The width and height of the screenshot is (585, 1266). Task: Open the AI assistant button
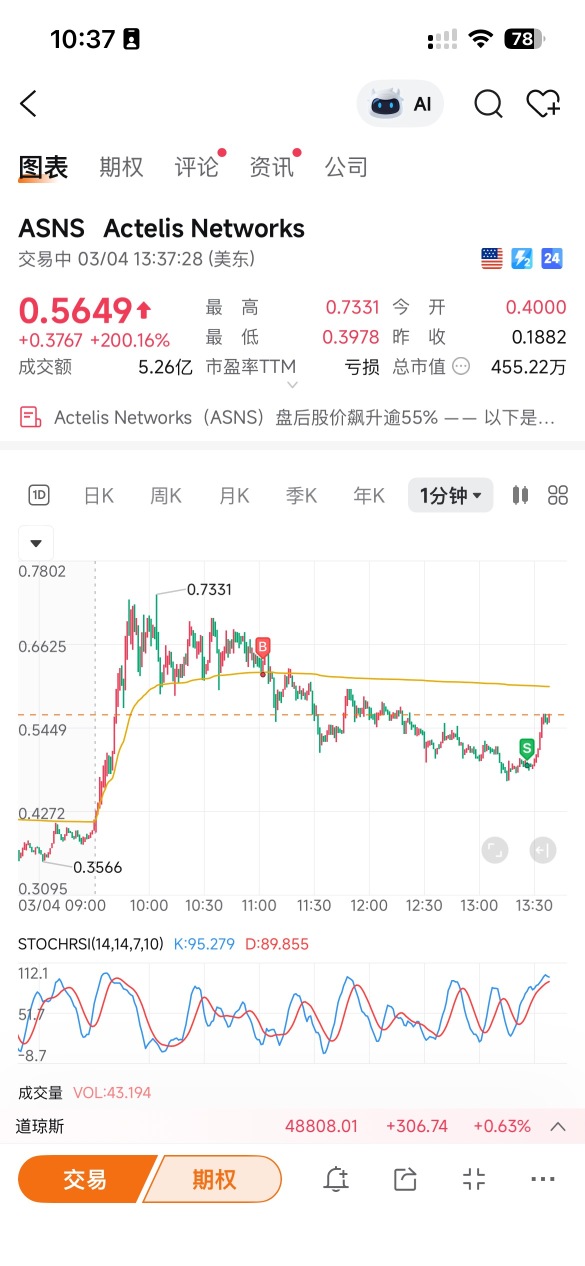pos(400,104)
